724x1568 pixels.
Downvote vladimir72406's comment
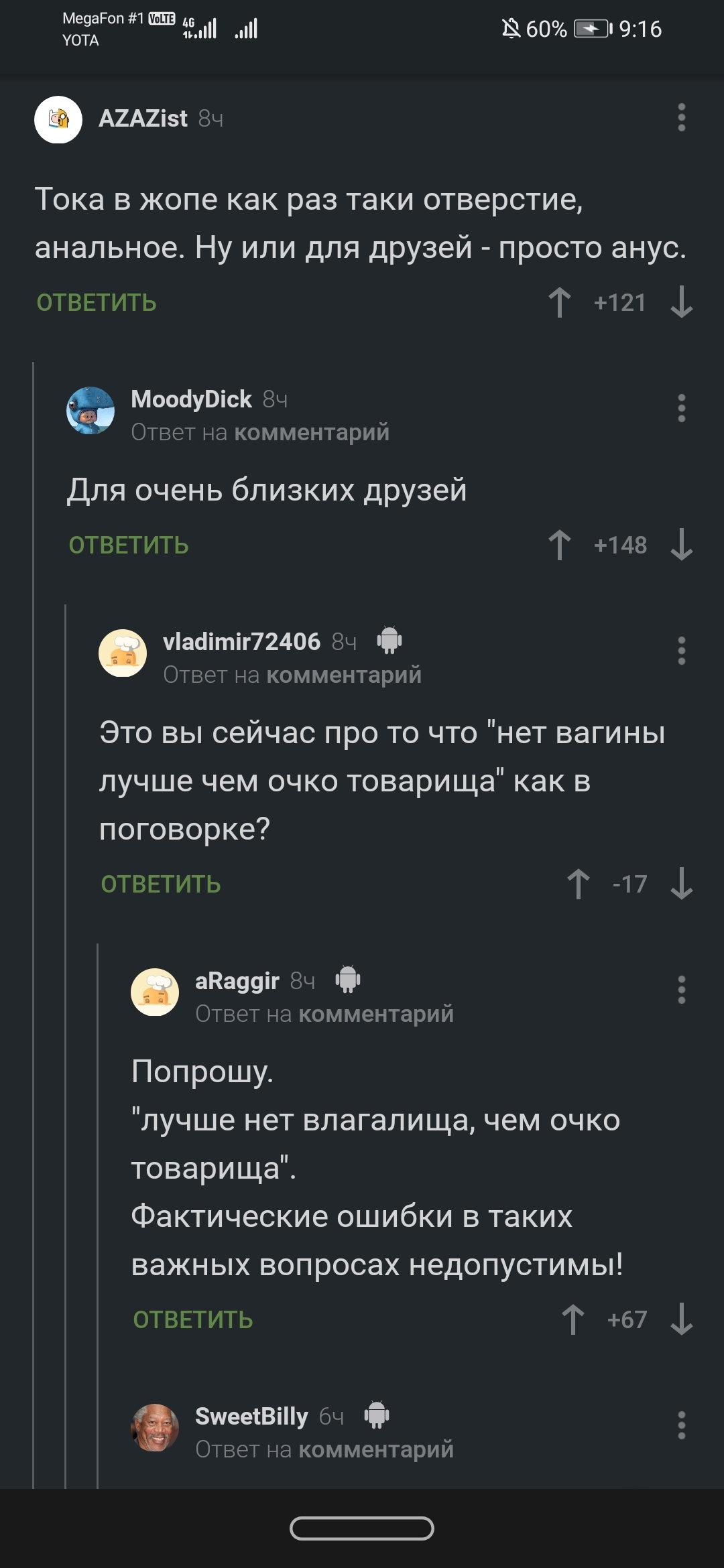681,884
